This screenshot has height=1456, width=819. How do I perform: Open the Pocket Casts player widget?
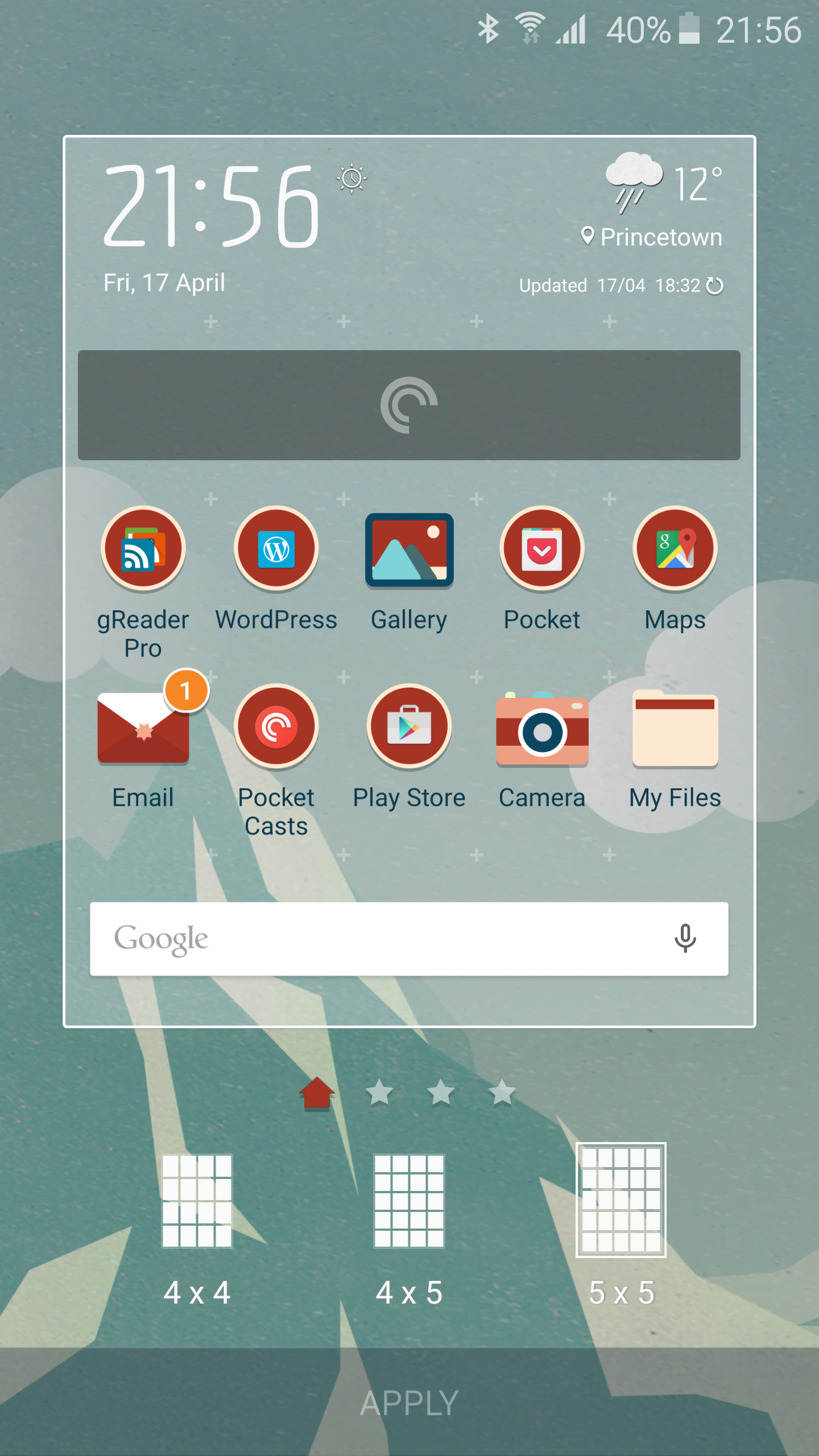[409, 405]
